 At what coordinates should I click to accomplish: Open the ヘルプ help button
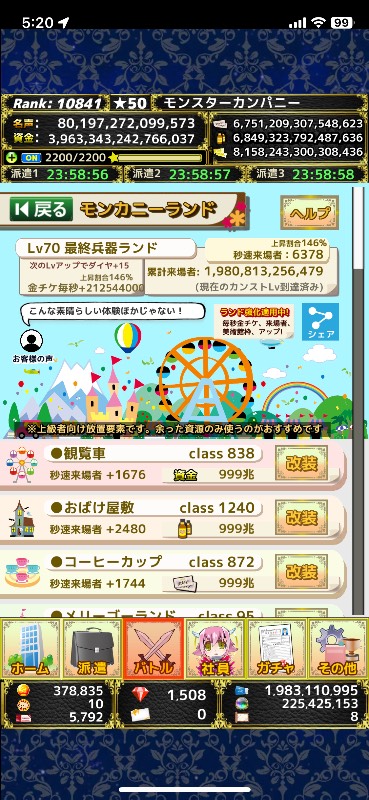point(309,212)
